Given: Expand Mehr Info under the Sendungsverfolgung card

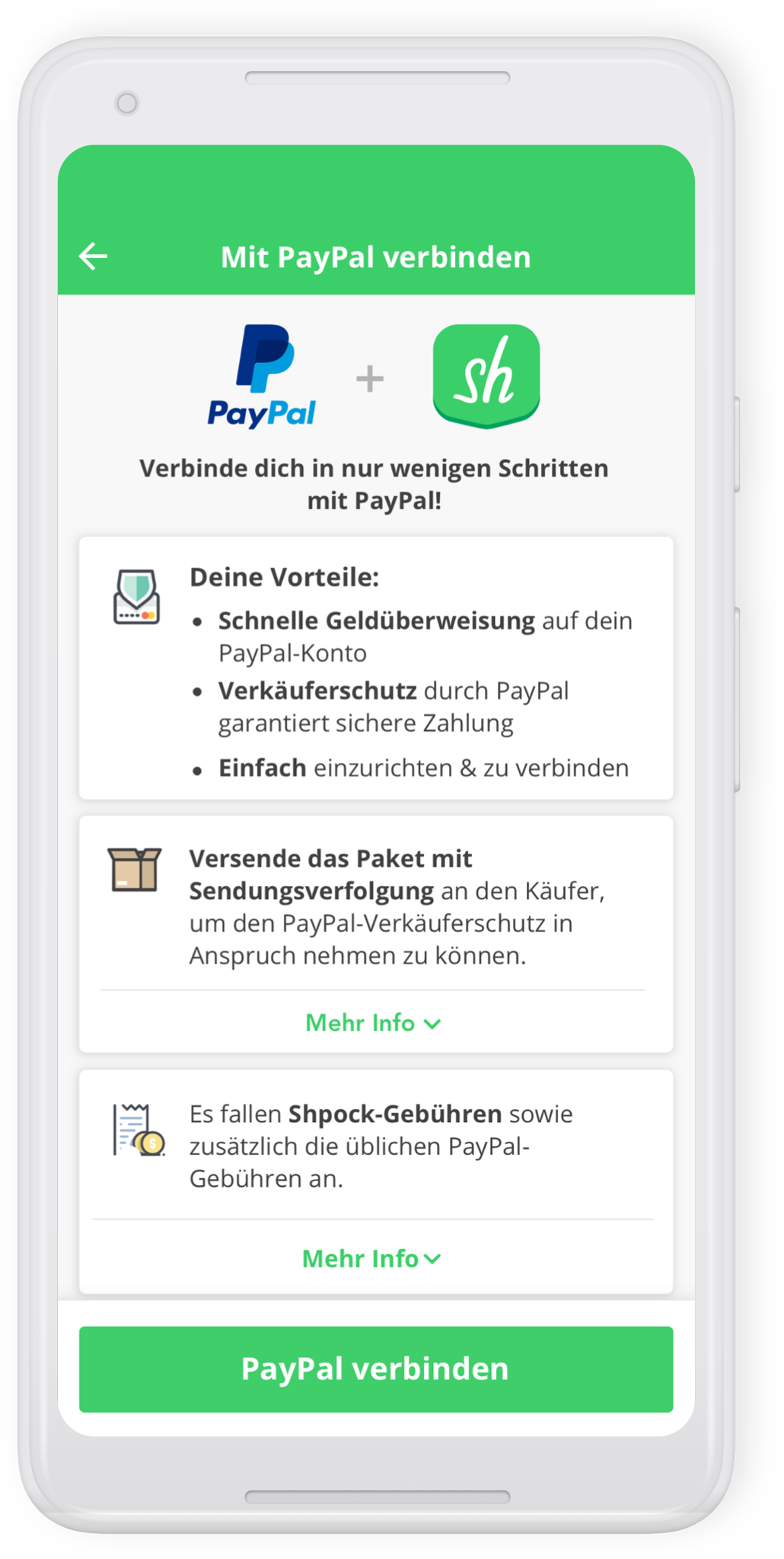Looking at the screenshot, I should tap(373, 1023).
